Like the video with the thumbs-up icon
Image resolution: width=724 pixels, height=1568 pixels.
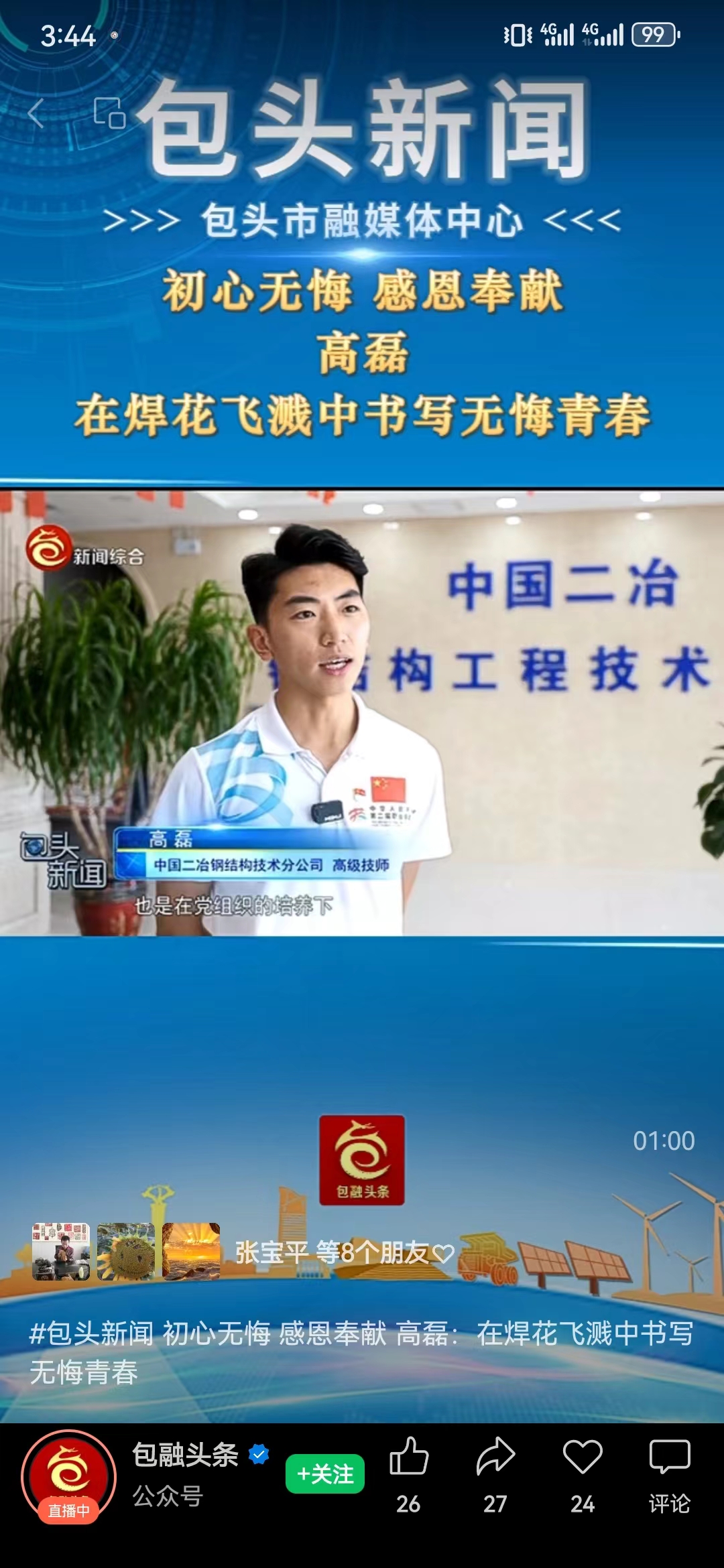tap(408, 1457)
